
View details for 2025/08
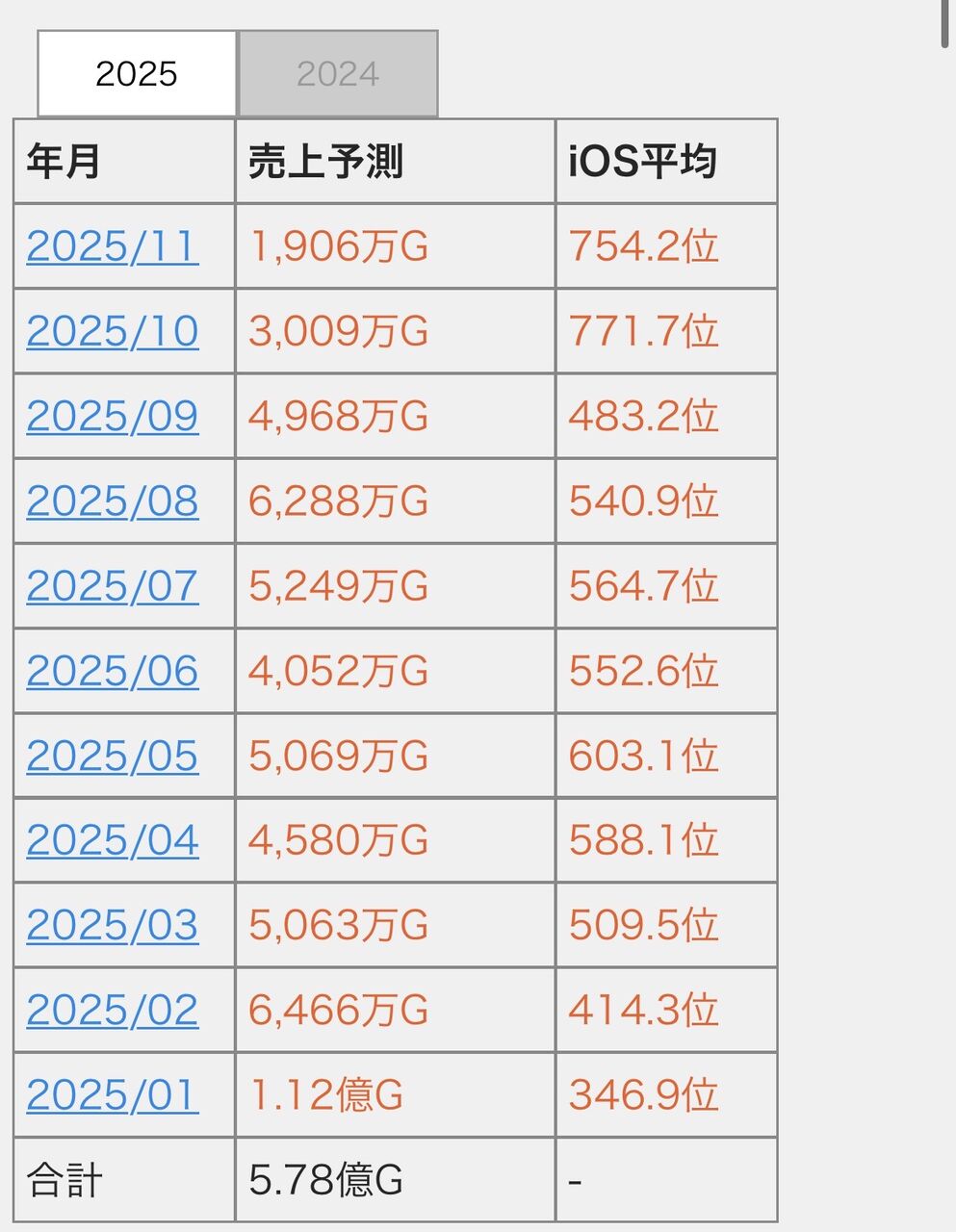[x=113, y=500]
